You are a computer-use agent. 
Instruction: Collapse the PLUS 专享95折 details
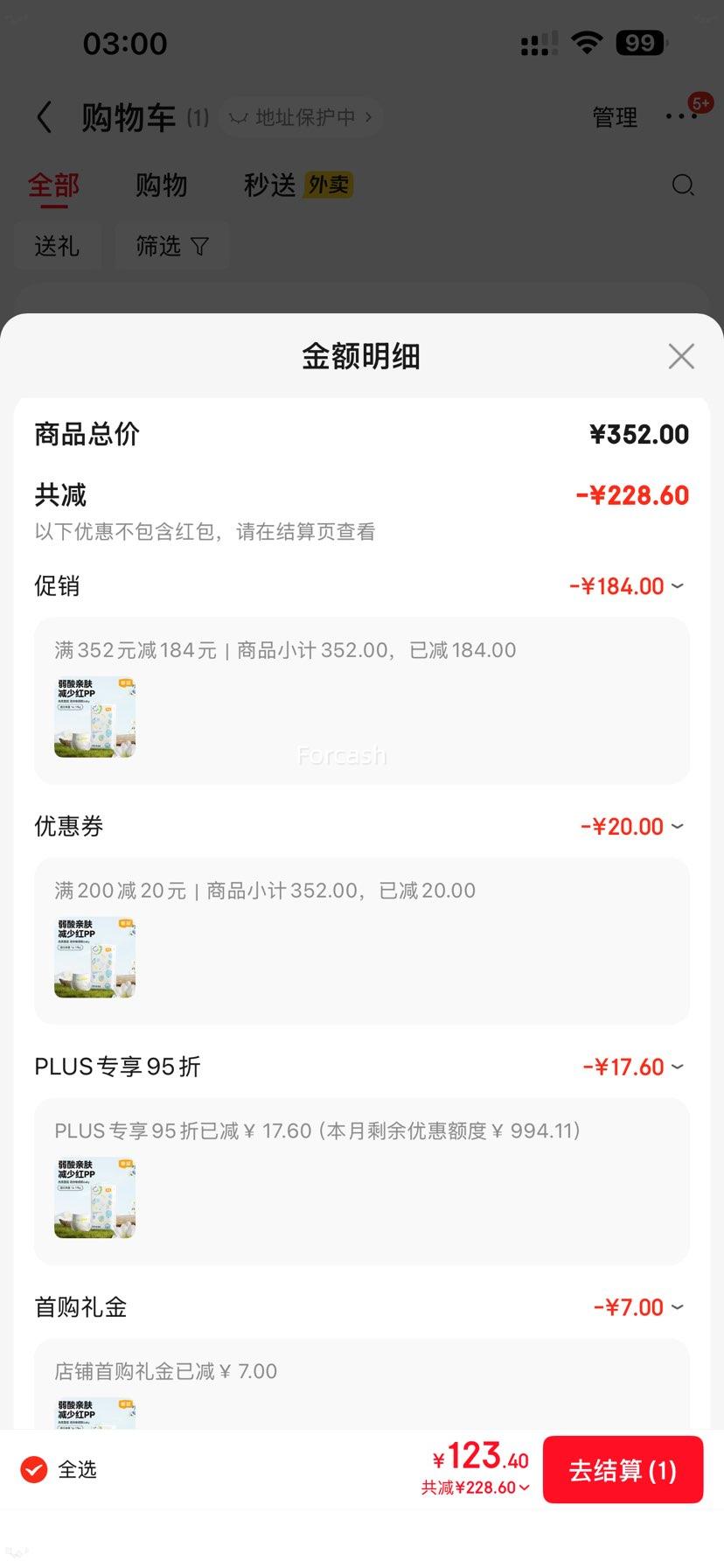pyautogui.click(x=679, y=1067)
